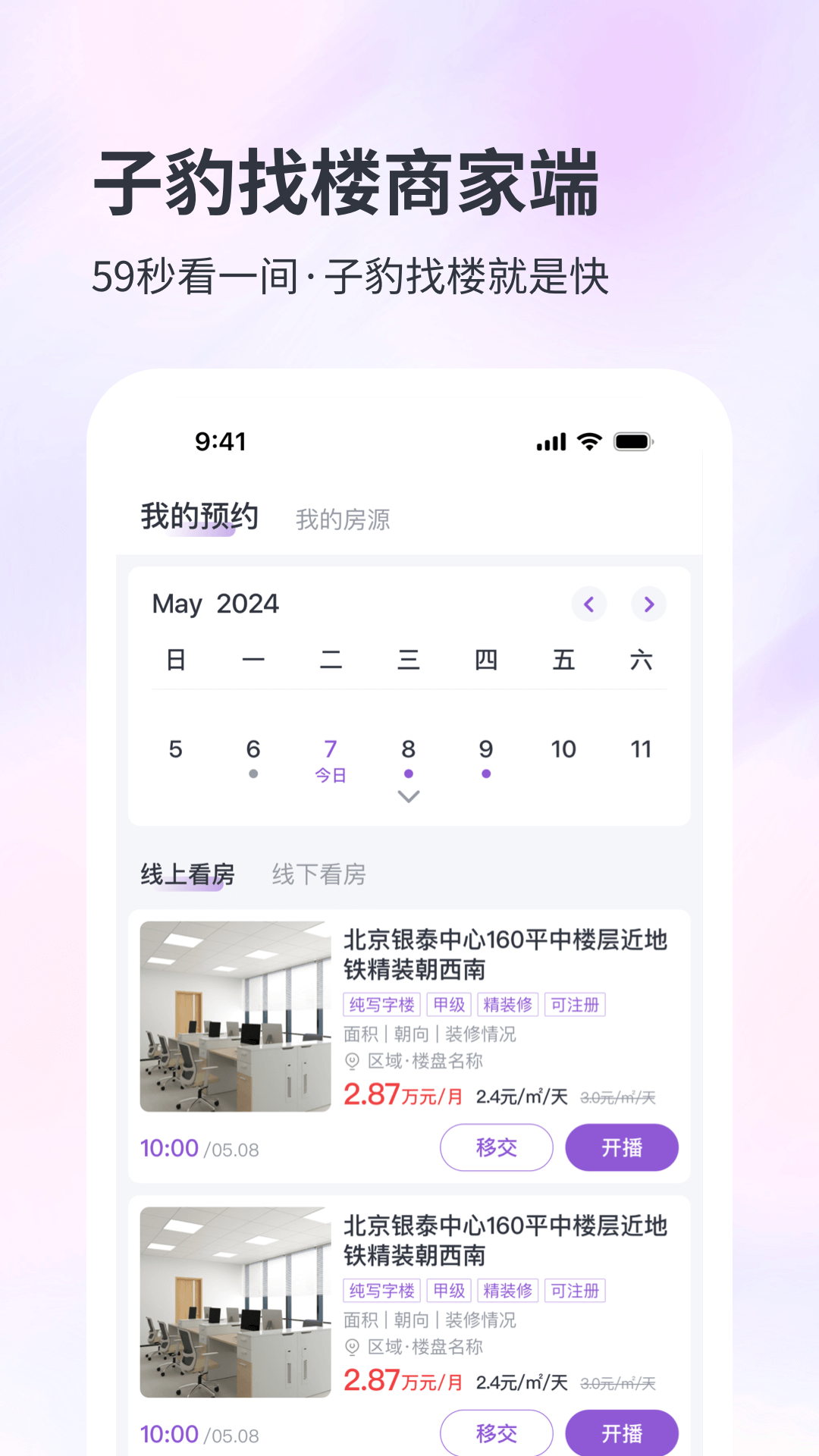Click the purple dot under date 6
The height and width of the screenshot is (1456, 819).
point(254,775)
